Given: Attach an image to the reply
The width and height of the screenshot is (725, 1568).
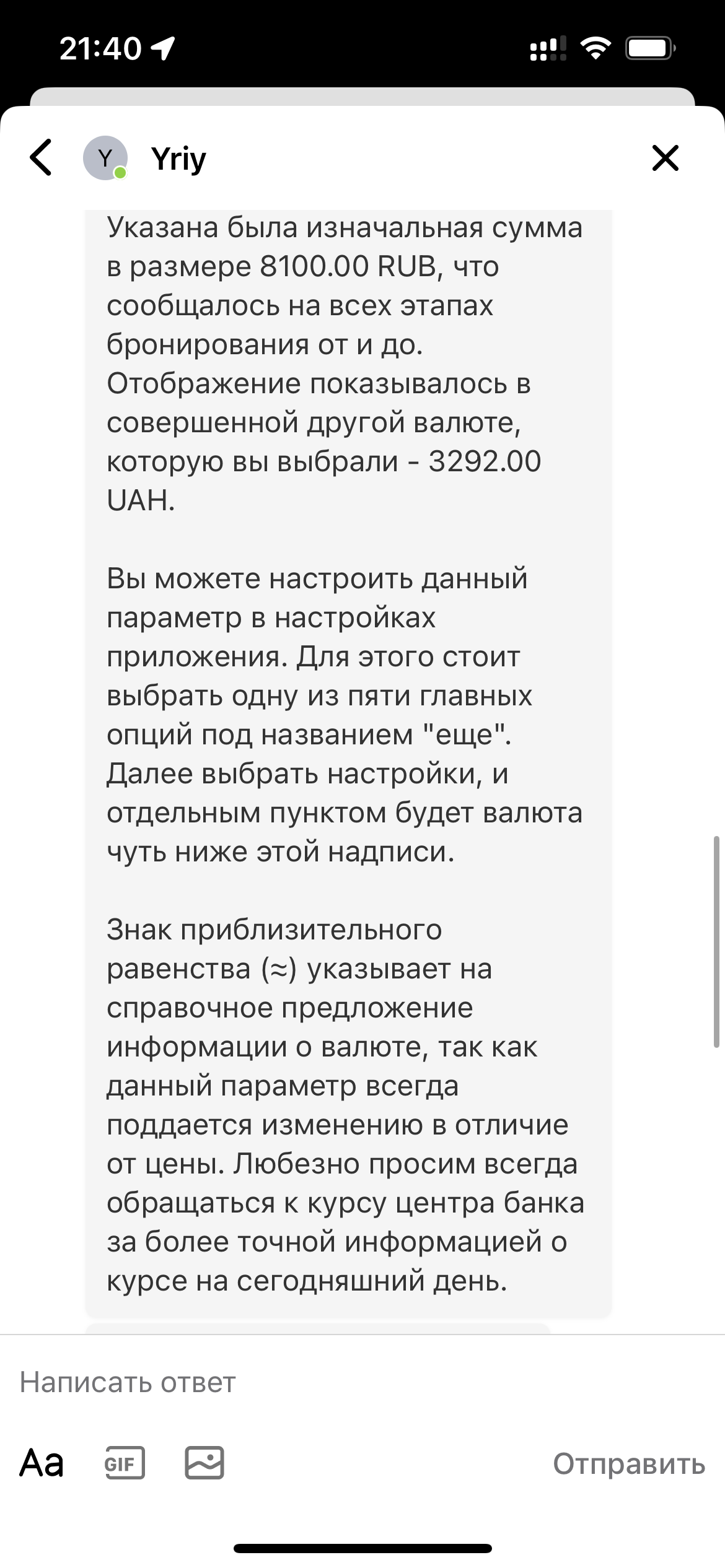Looking at the screenshot, I should (x=204, y=1464).
